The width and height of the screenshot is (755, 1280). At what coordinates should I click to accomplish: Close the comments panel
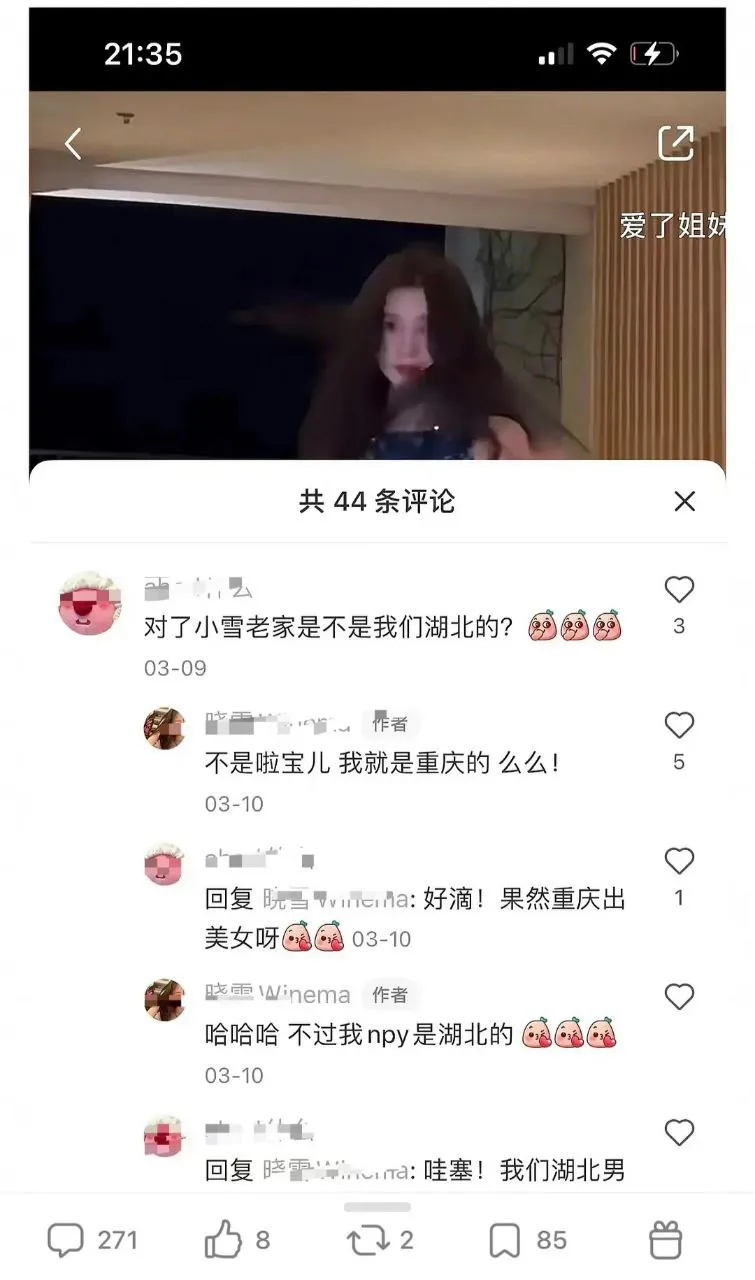pyautogui.click(x=684, y=501)
